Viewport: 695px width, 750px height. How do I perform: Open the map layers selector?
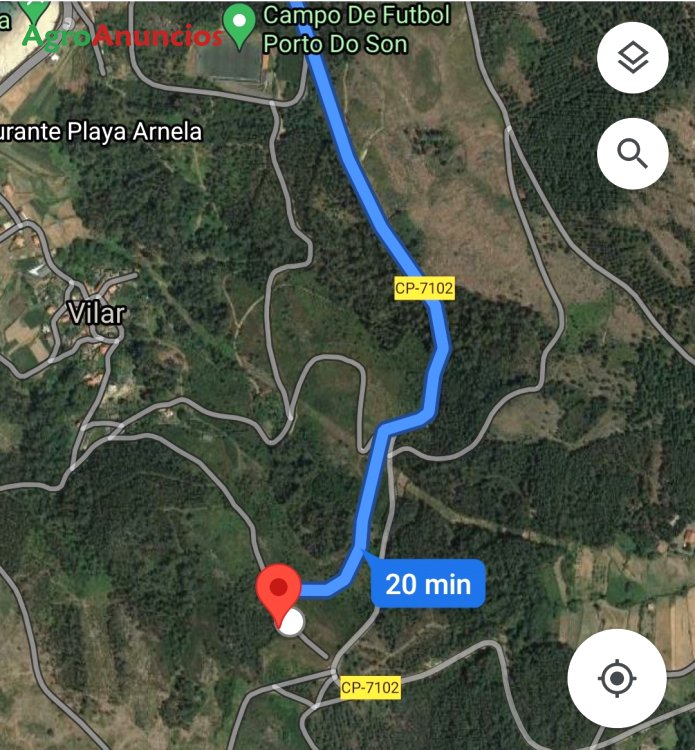coord(632,59)
